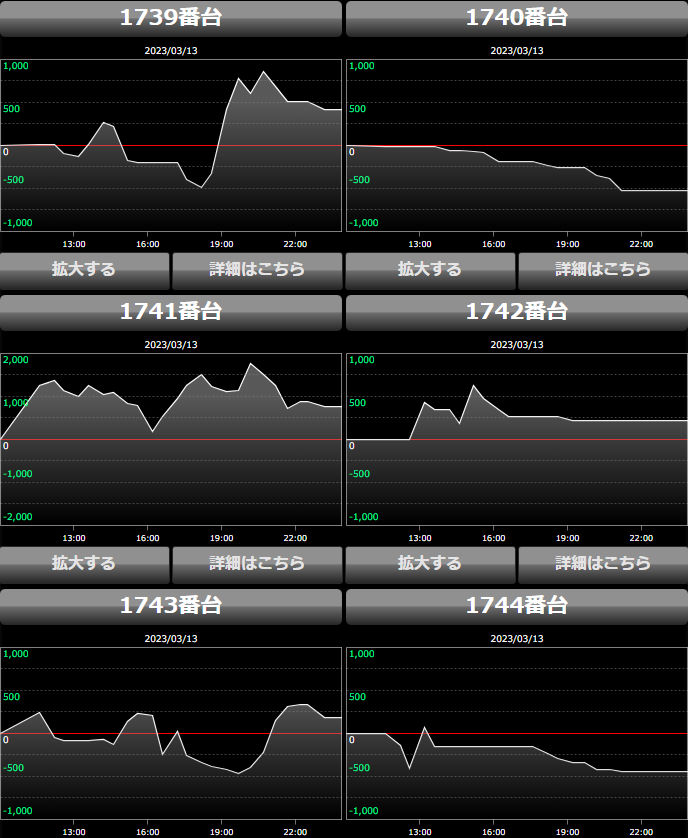Screen dimensions: 688x838
Task: Enlarge the 1740番台 graph with 拡大する
Action: 430,269
